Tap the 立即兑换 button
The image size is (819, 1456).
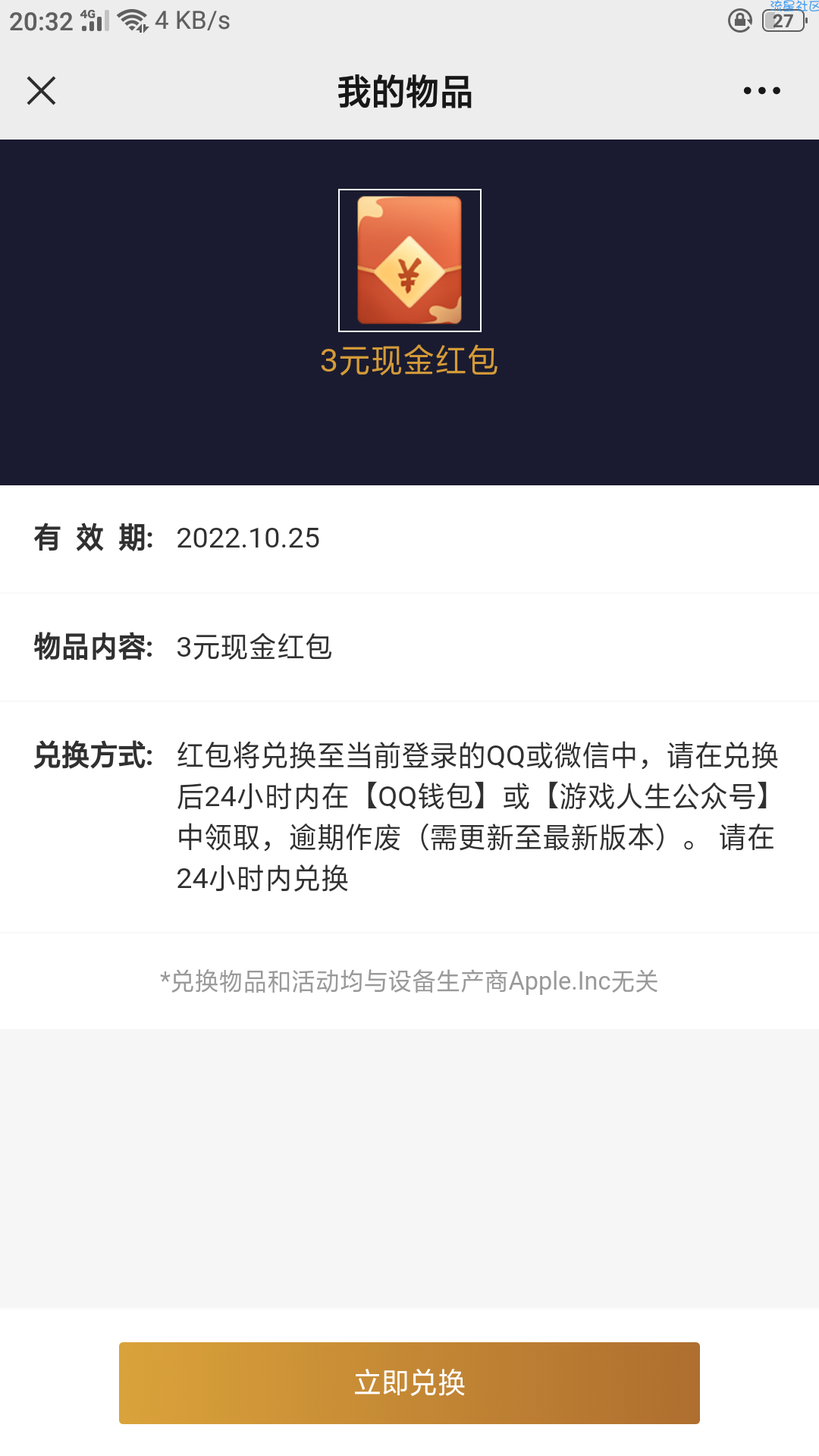pos(409,1382)
